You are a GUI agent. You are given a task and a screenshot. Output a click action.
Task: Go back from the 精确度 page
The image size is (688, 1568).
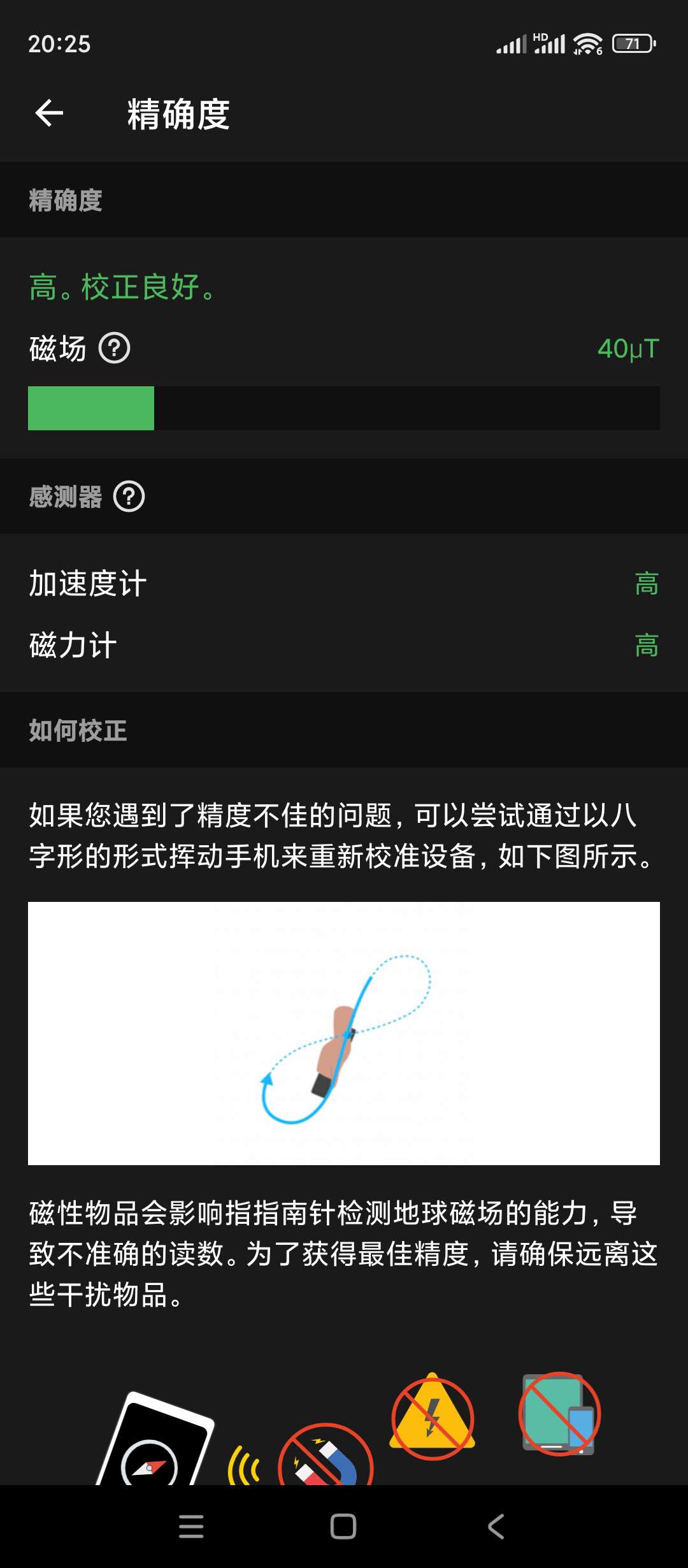pos(49,114)
